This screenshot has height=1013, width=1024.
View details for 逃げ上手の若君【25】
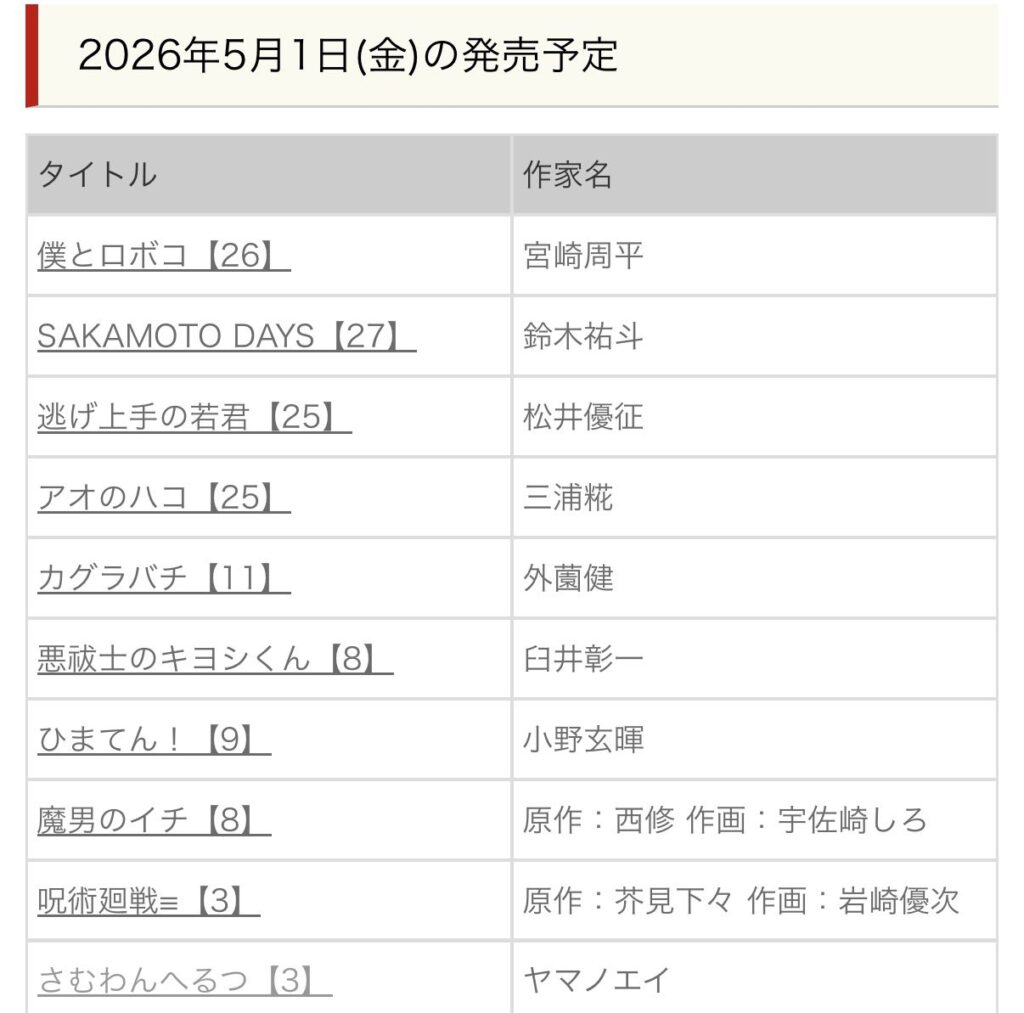click(194, 417)
